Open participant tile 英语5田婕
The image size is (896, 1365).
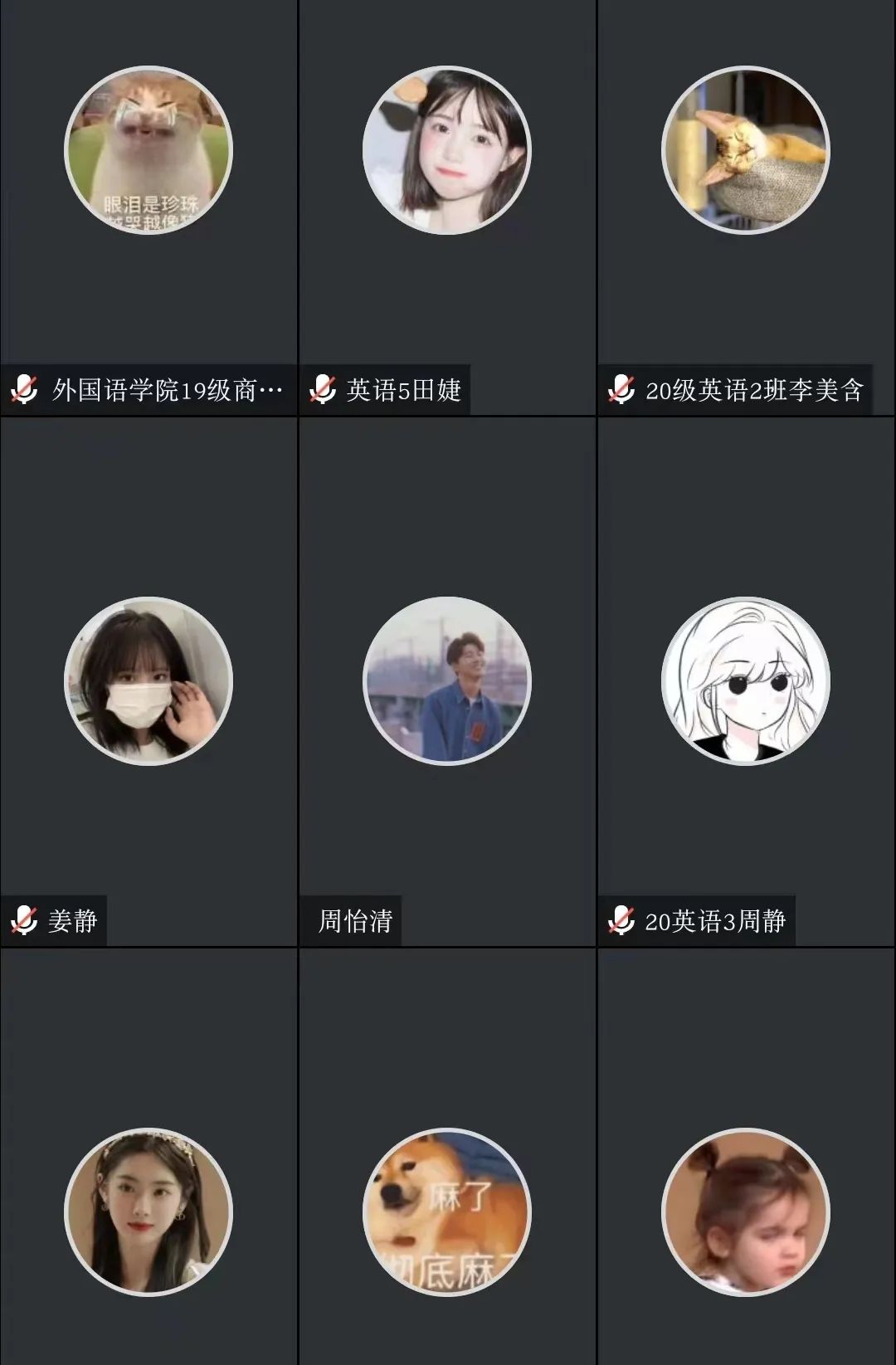(x=447, y=207)
